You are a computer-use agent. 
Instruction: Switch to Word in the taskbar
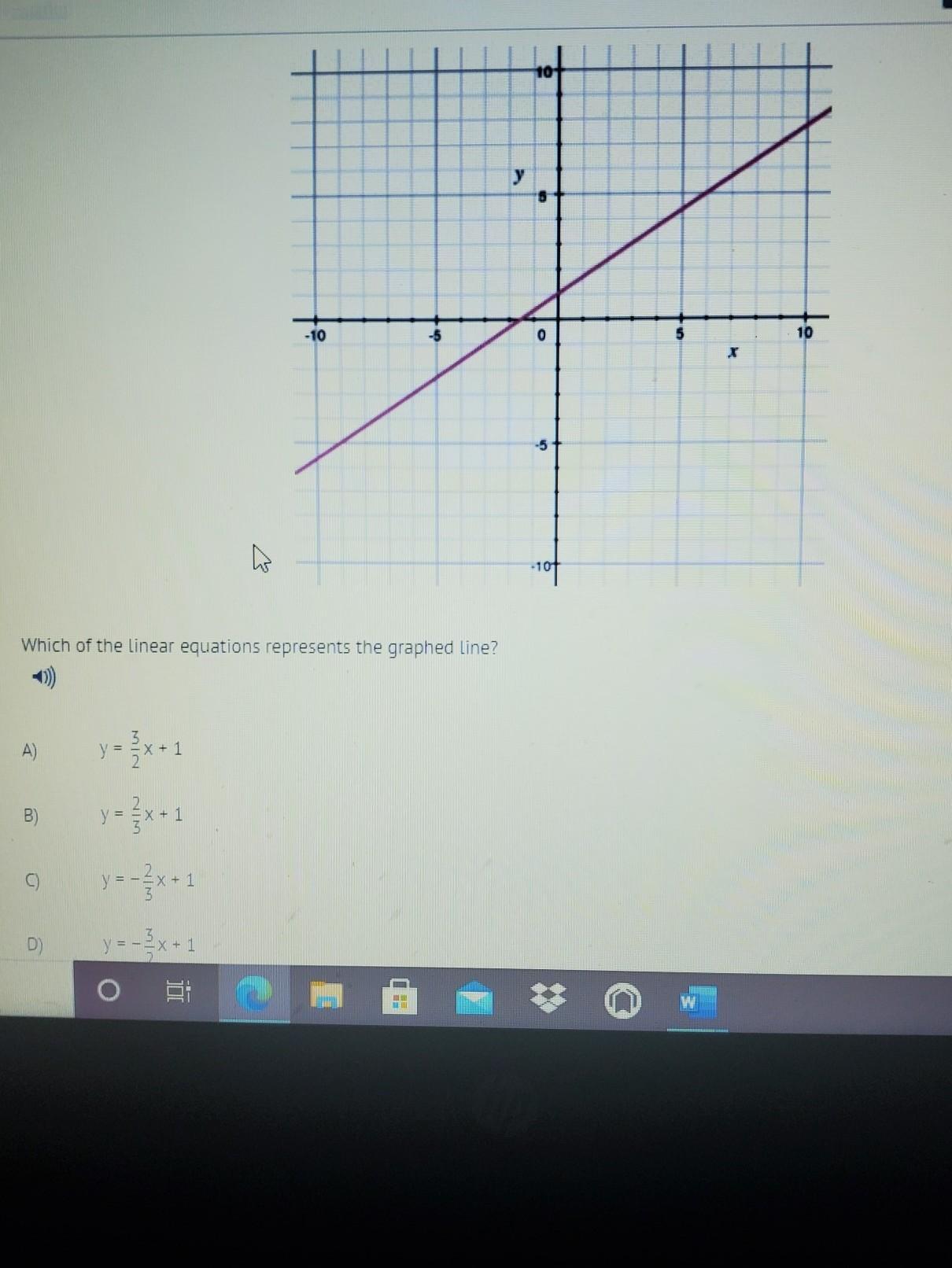pos(697,1003)
